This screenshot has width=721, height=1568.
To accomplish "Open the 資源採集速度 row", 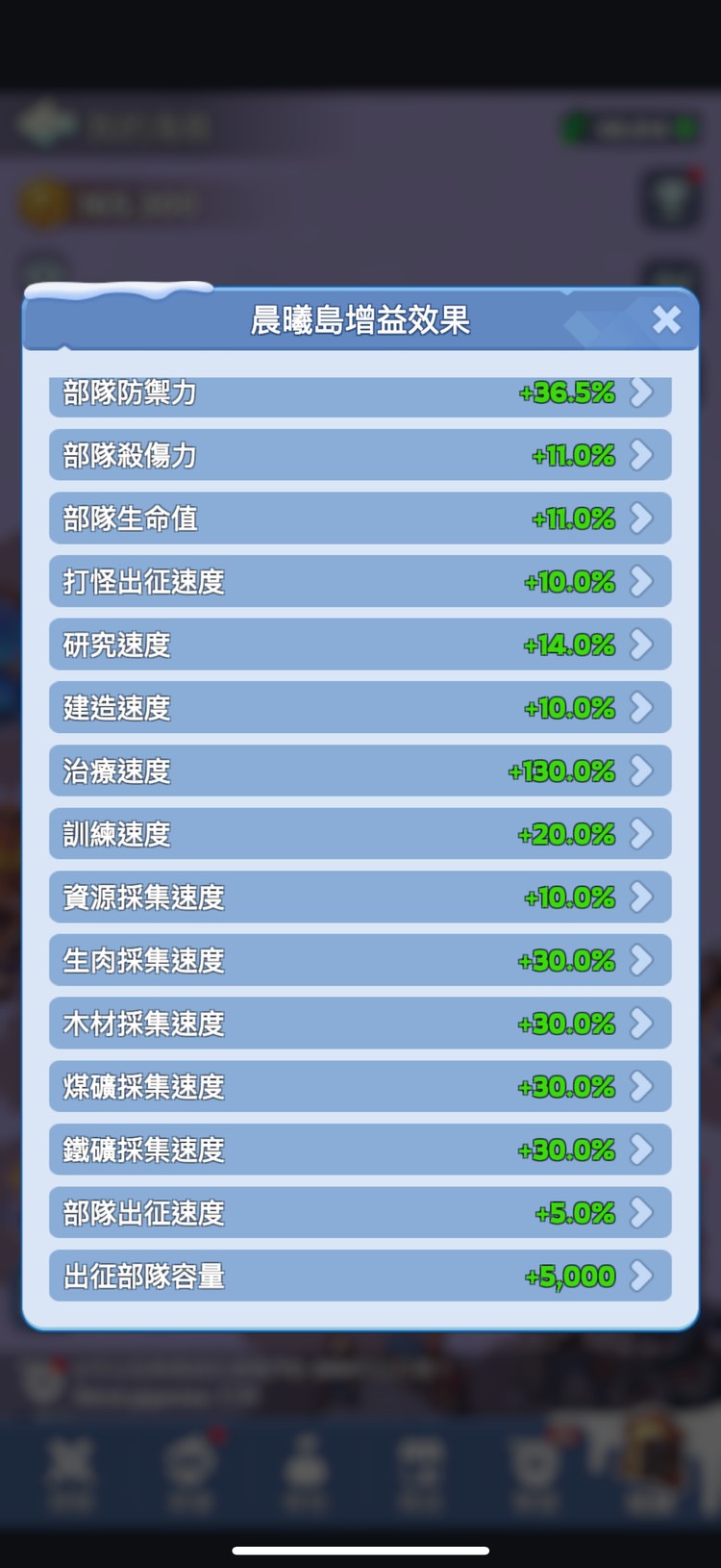I will 360,898.
